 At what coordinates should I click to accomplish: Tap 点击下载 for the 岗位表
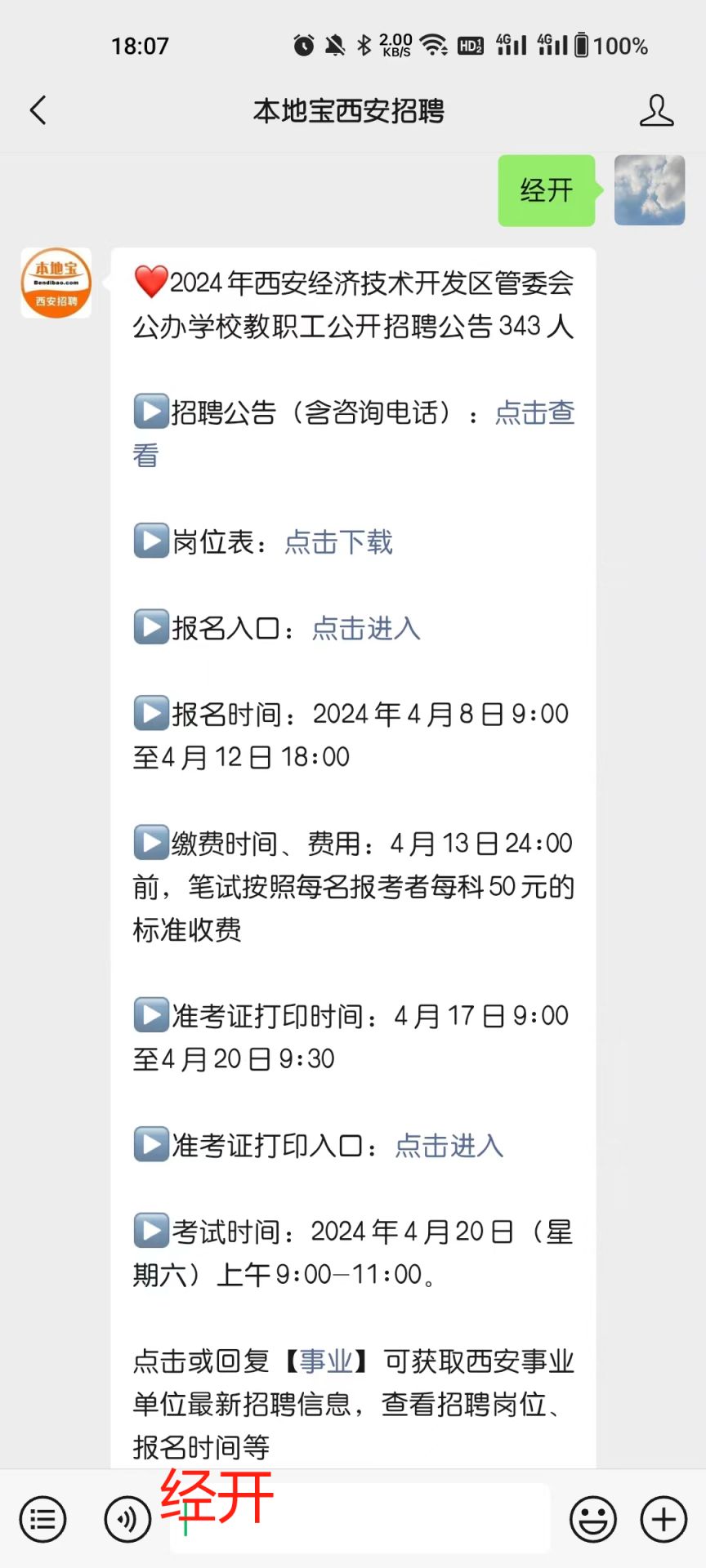click(x=338, y=542)
